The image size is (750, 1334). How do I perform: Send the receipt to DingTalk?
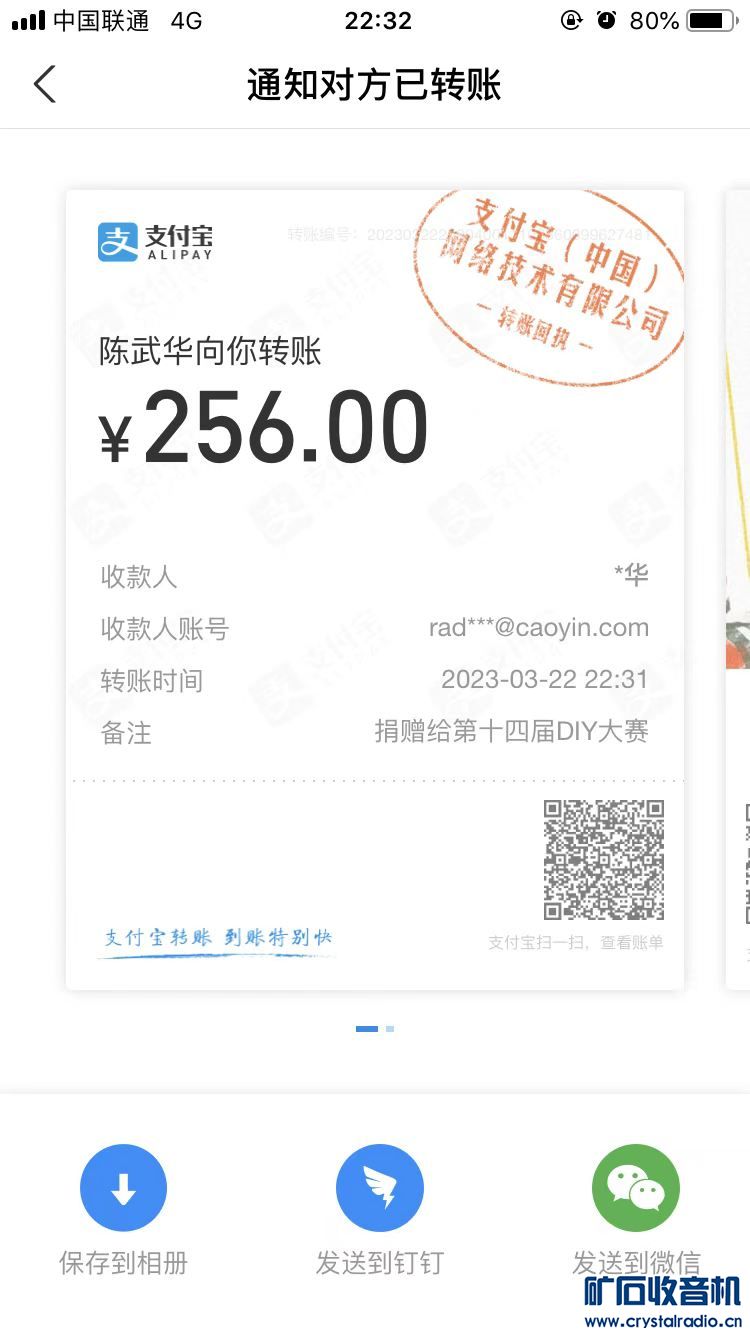379,1189
